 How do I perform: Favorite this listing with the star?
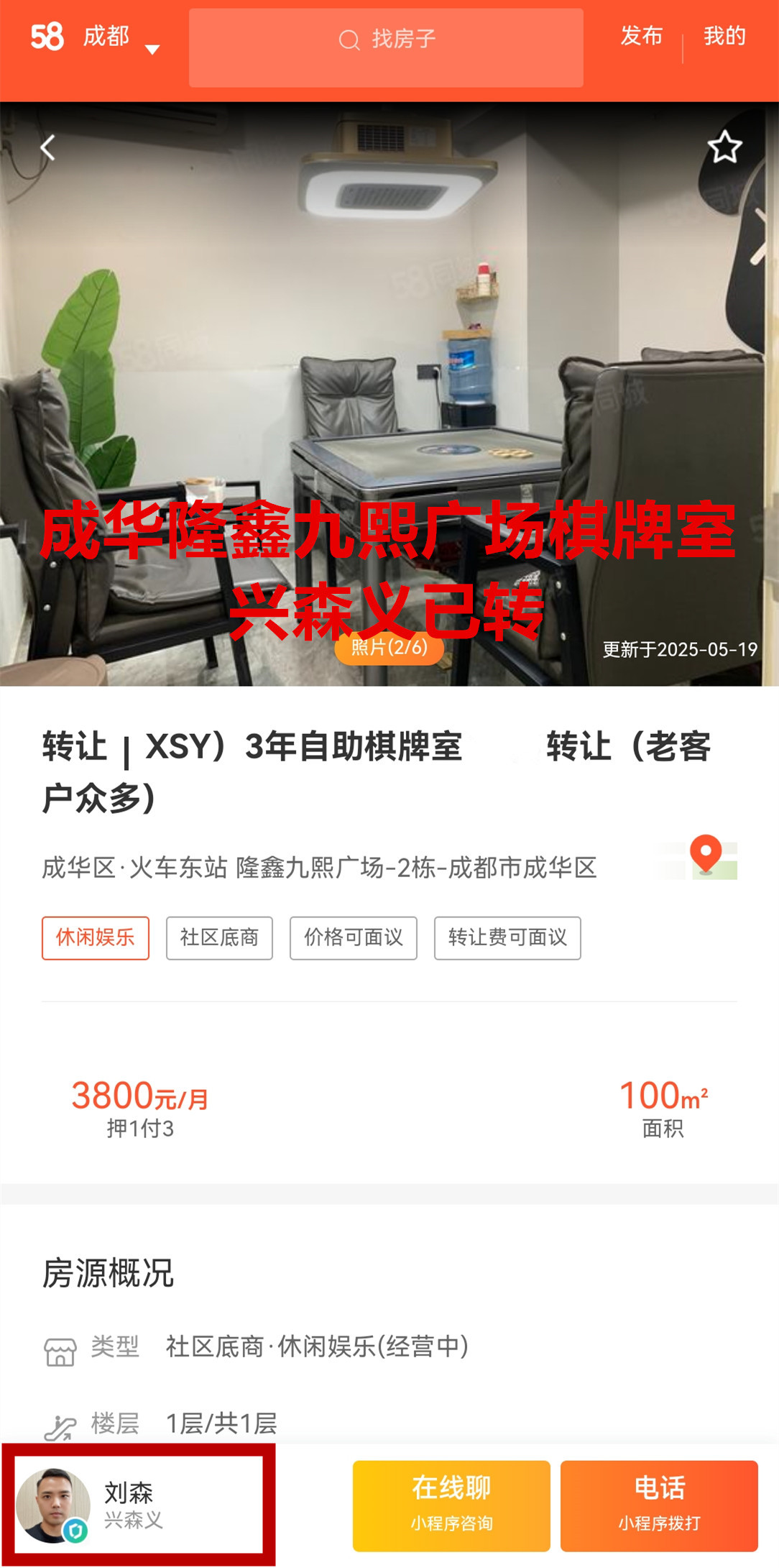(724, 147)
